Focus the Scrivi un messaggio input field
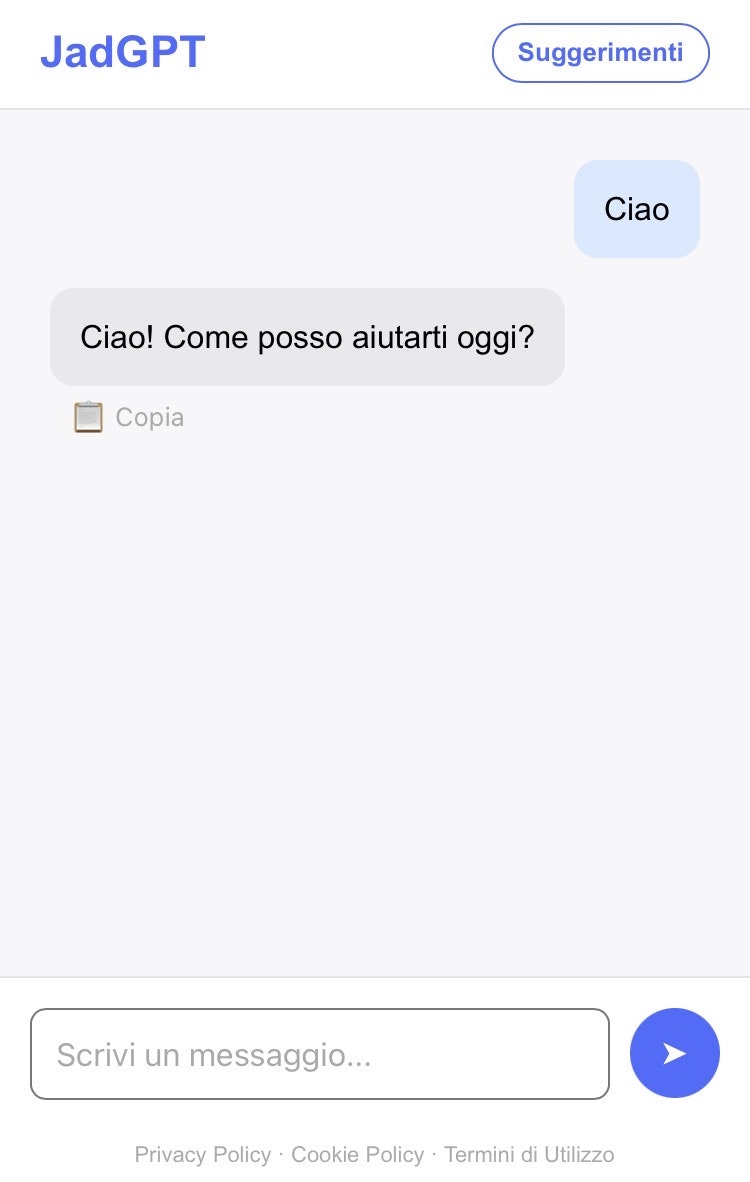This screenshot has width=750, height=1182. 320,1053
